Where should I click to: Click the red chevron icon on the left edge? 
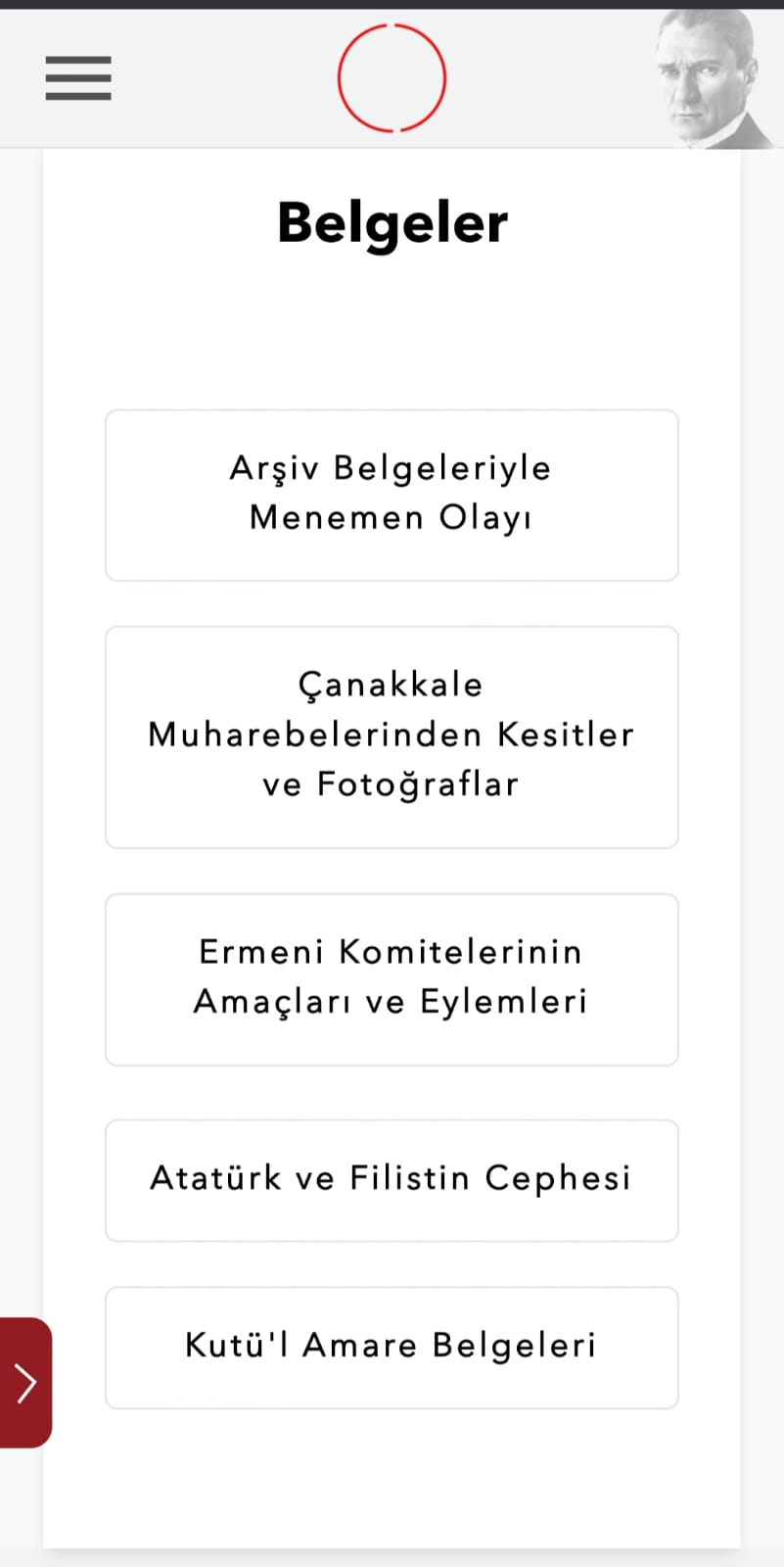[x=24, y=1383]
